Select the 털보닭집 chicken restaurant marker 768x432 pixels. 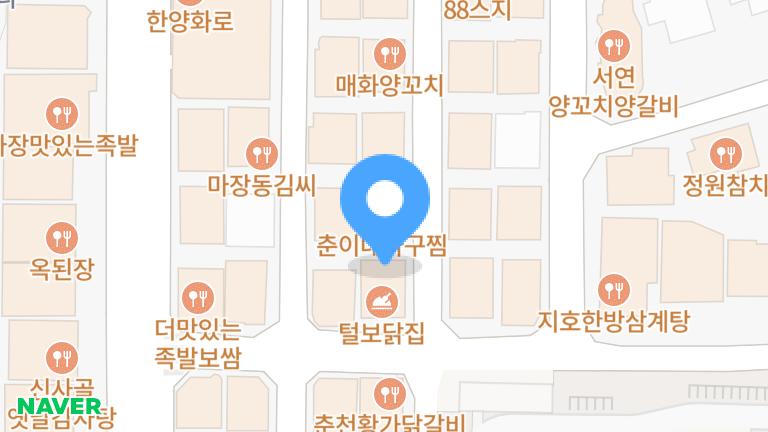click(382, 300)
